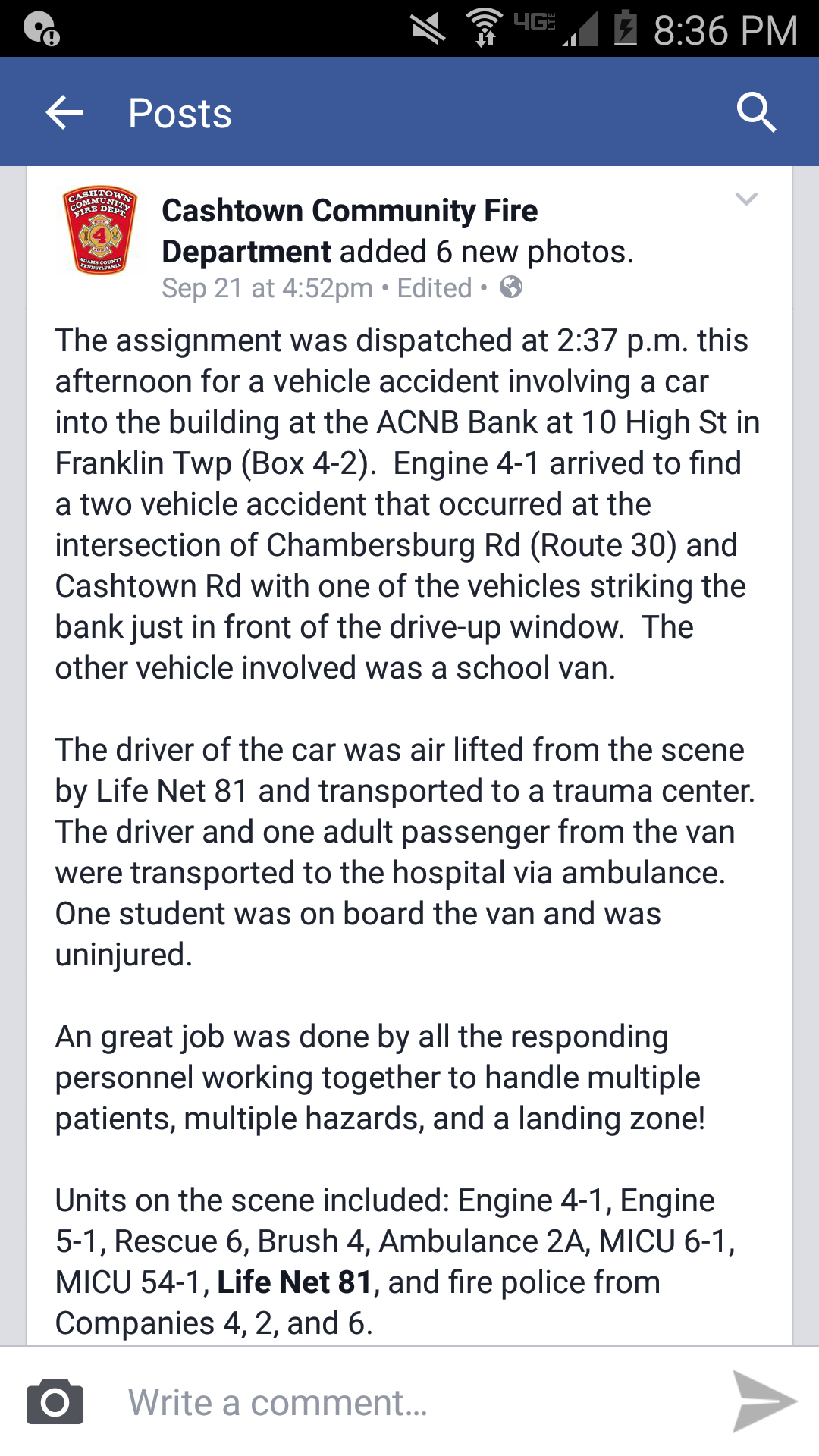Send the comment with arrow icon
The height and width of the screenshot is (1456, 819).
pyautogui.click(x=764, y=1401)
